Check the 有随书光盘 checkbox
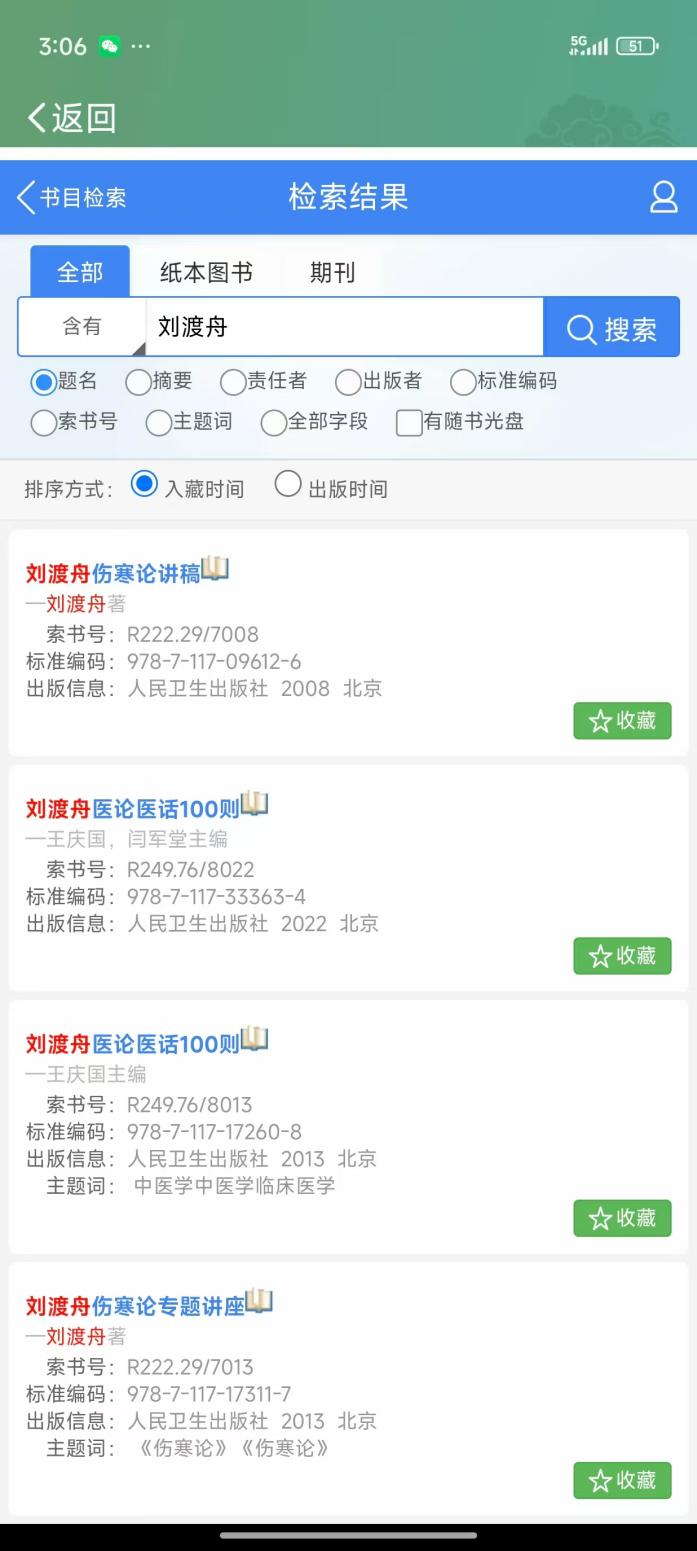697x1551 pixels. tap(409, 423)
